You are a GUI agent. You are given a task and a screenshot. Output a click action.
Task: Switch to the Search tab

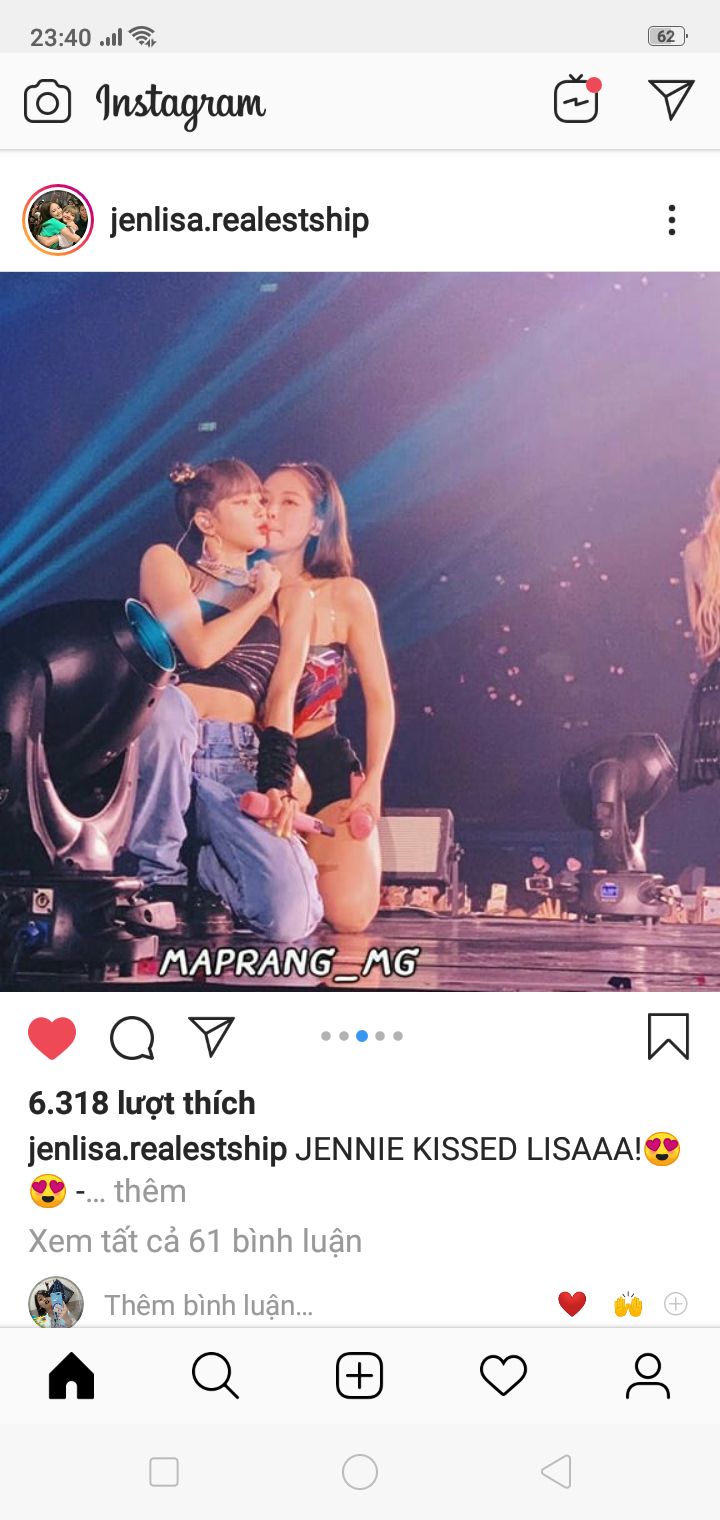[x=215, y=1376]
